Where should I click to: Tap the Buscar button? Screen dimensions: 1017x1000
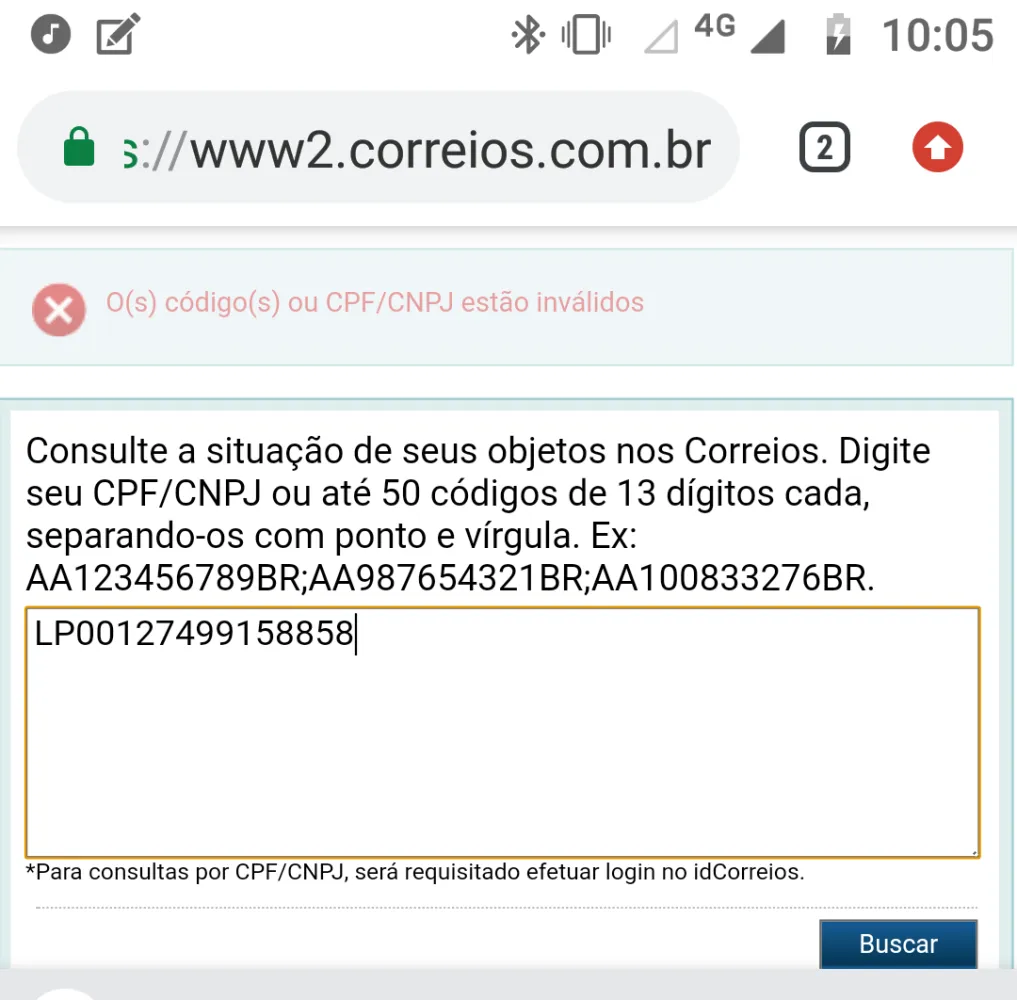coord(897,944)
